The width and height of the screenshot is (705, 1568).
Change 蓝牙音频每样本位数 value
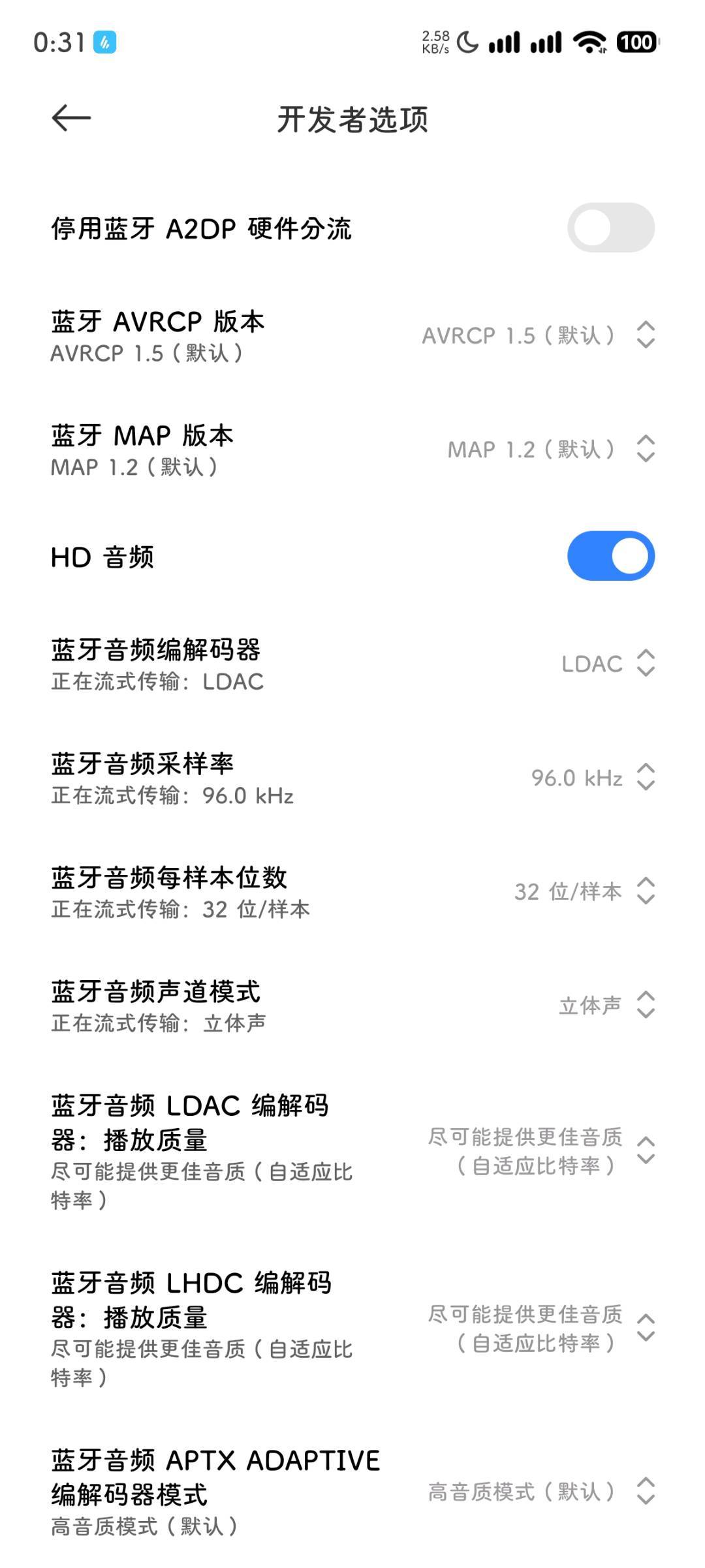(x=584, y=891)
